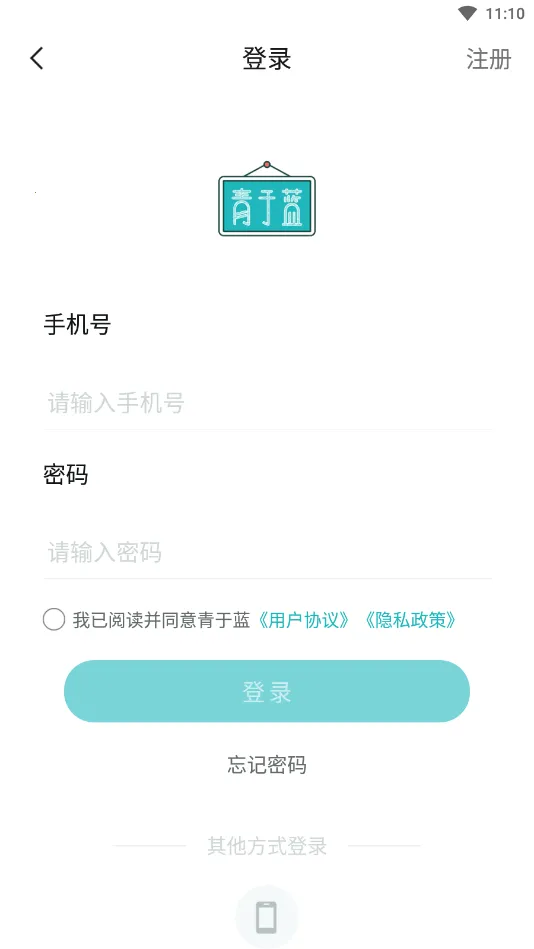
Task: Open the 注册 registration page
Action: 489,59
